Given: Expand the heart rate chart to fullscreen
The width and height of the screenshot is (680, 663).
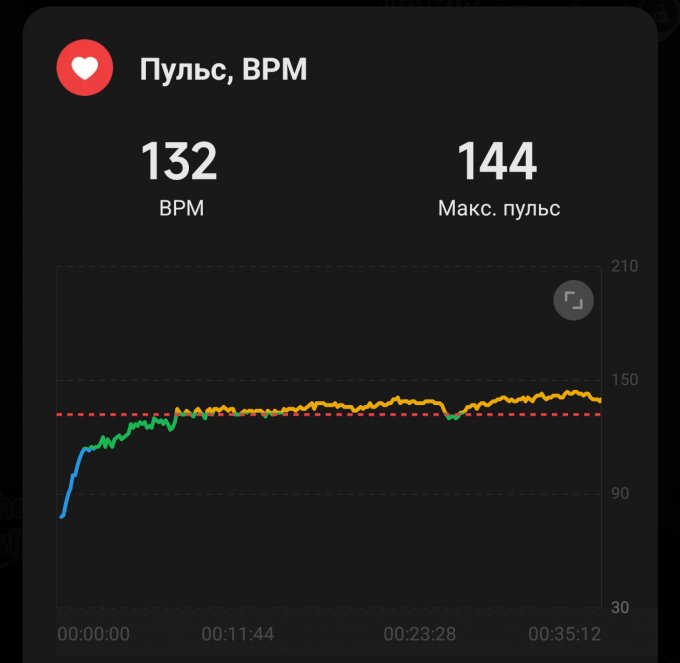Looking at the screenshot, I should [x=574, y=300].
